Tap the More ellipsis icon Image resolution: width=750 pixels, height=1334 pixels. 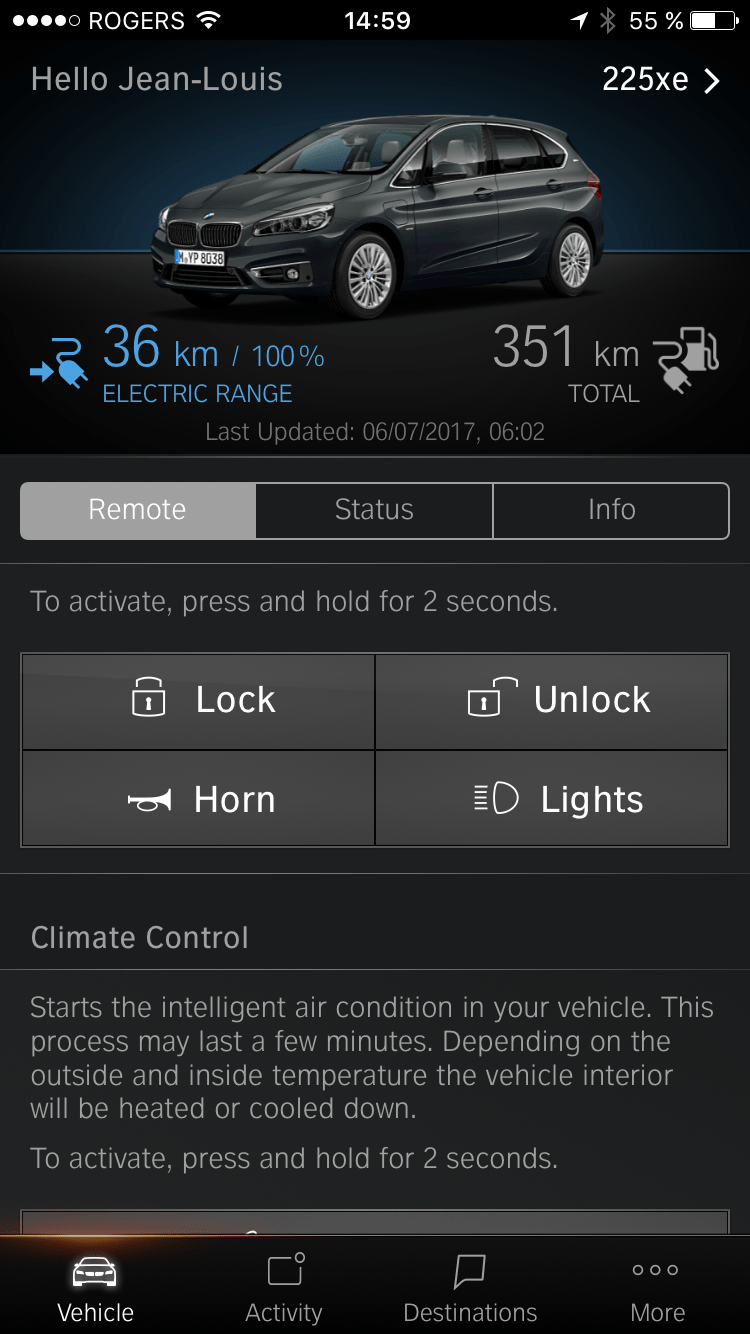coord(655,1271)
